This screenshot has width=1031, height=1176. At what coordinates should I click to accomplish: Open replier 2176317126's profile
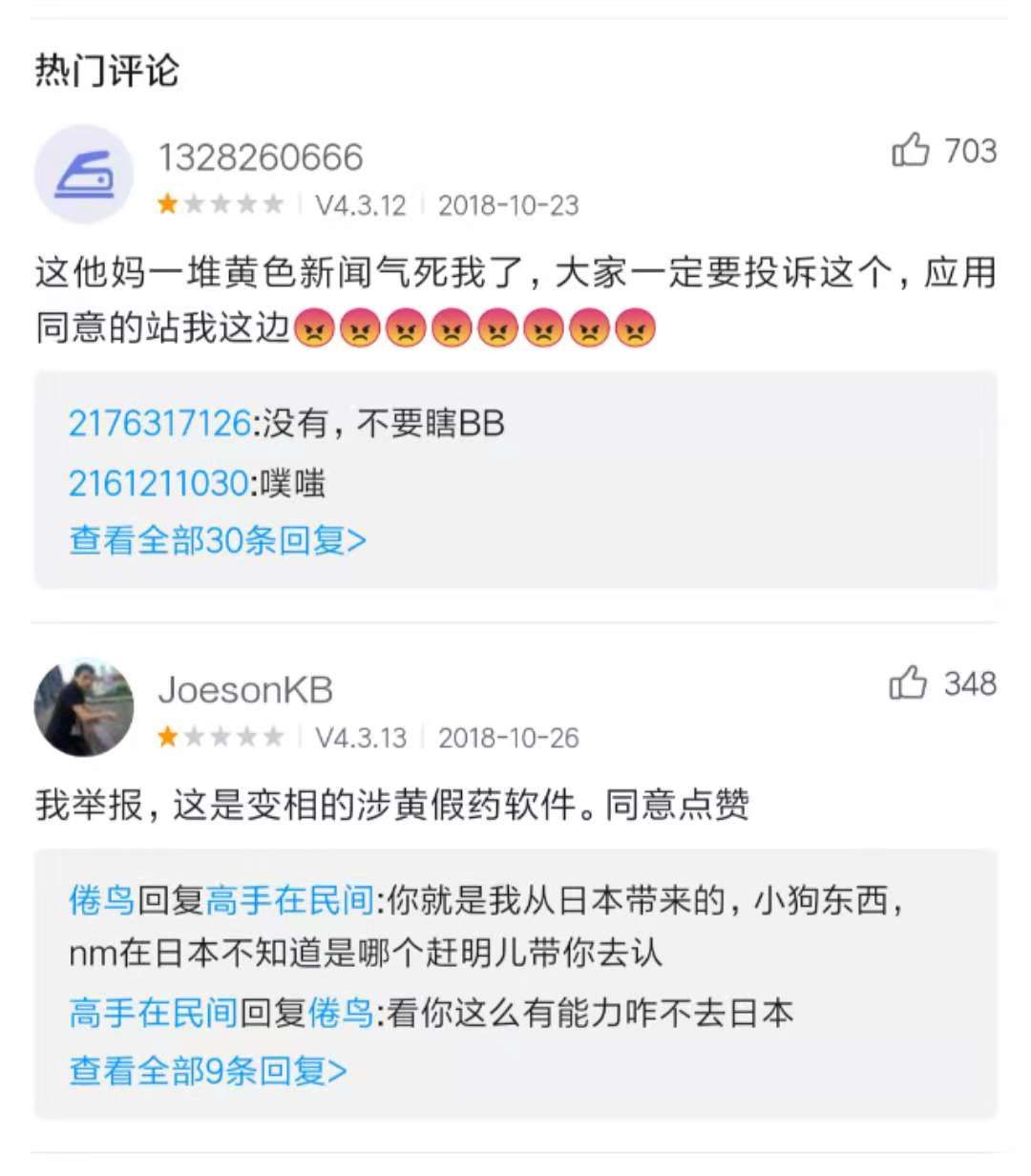(x=159, y=423)
